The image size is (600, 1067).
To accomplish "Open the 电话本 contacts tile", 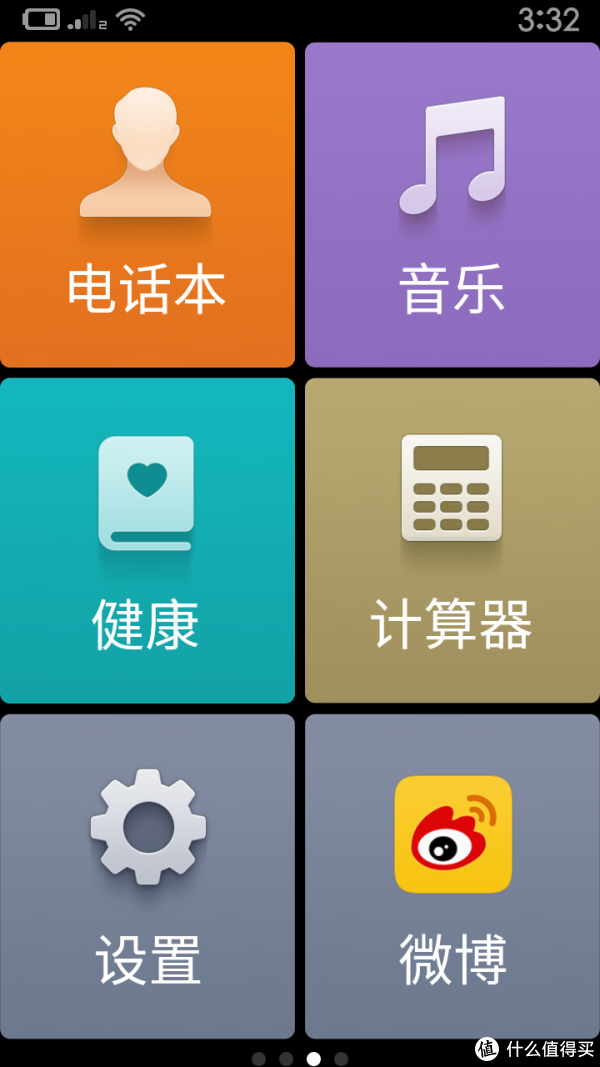I will click(x=147, y=205).
